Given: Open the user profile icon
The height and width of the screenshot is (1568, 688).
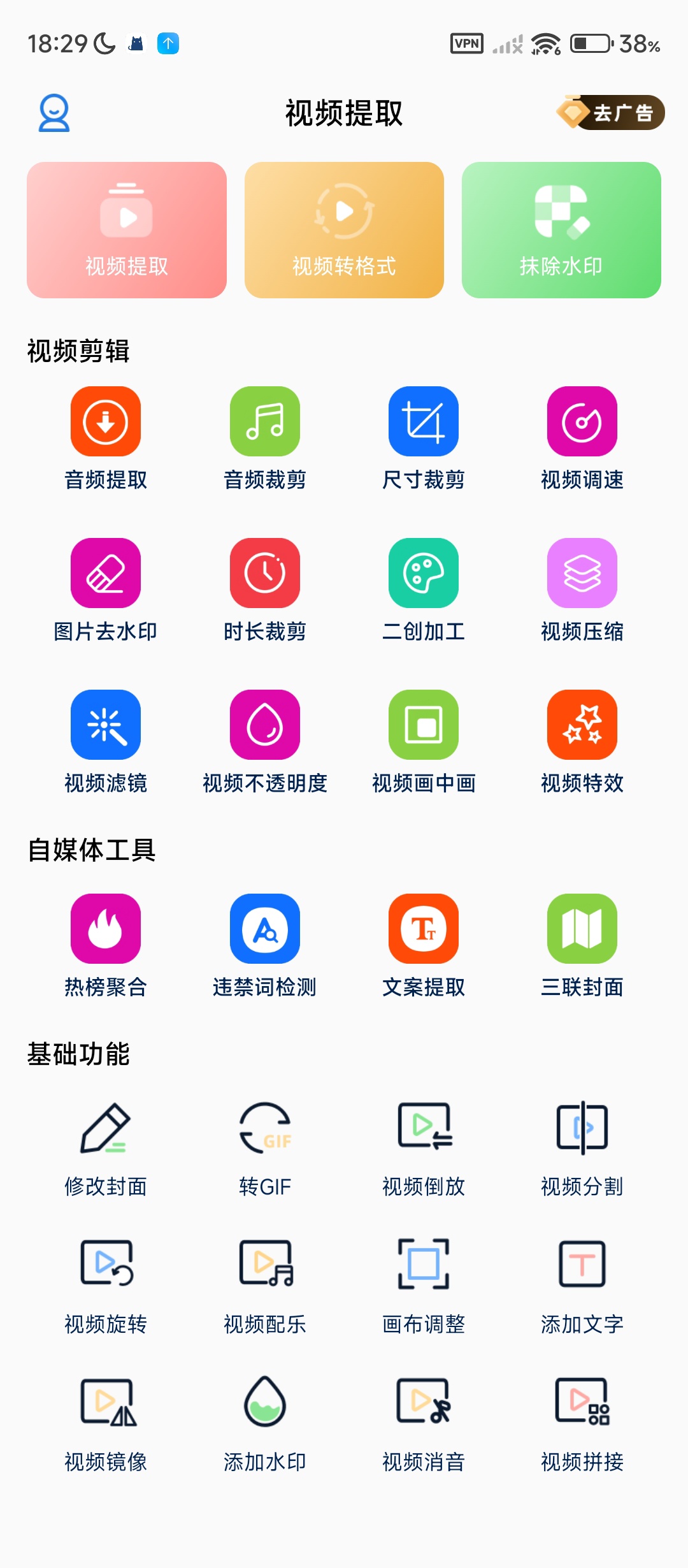Looking at the screenshot, I should click(x=54, y=113).
